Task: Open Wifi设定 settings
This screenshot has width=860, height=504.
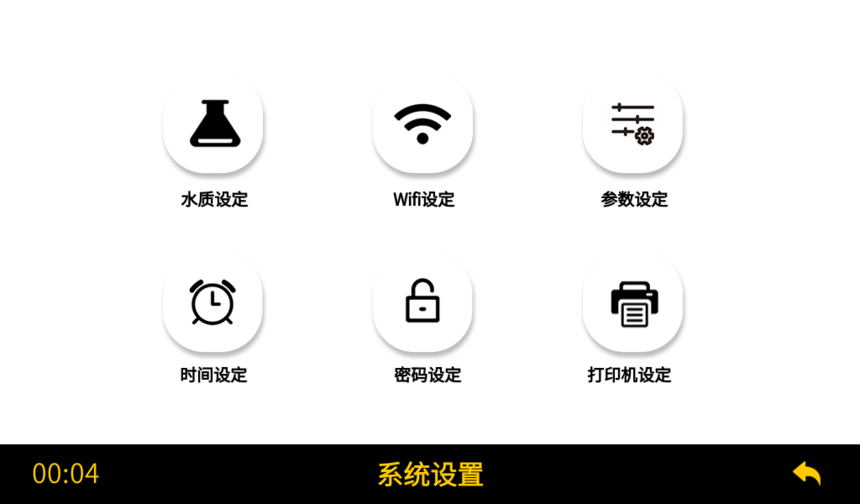Action: [x=423, y=125]
